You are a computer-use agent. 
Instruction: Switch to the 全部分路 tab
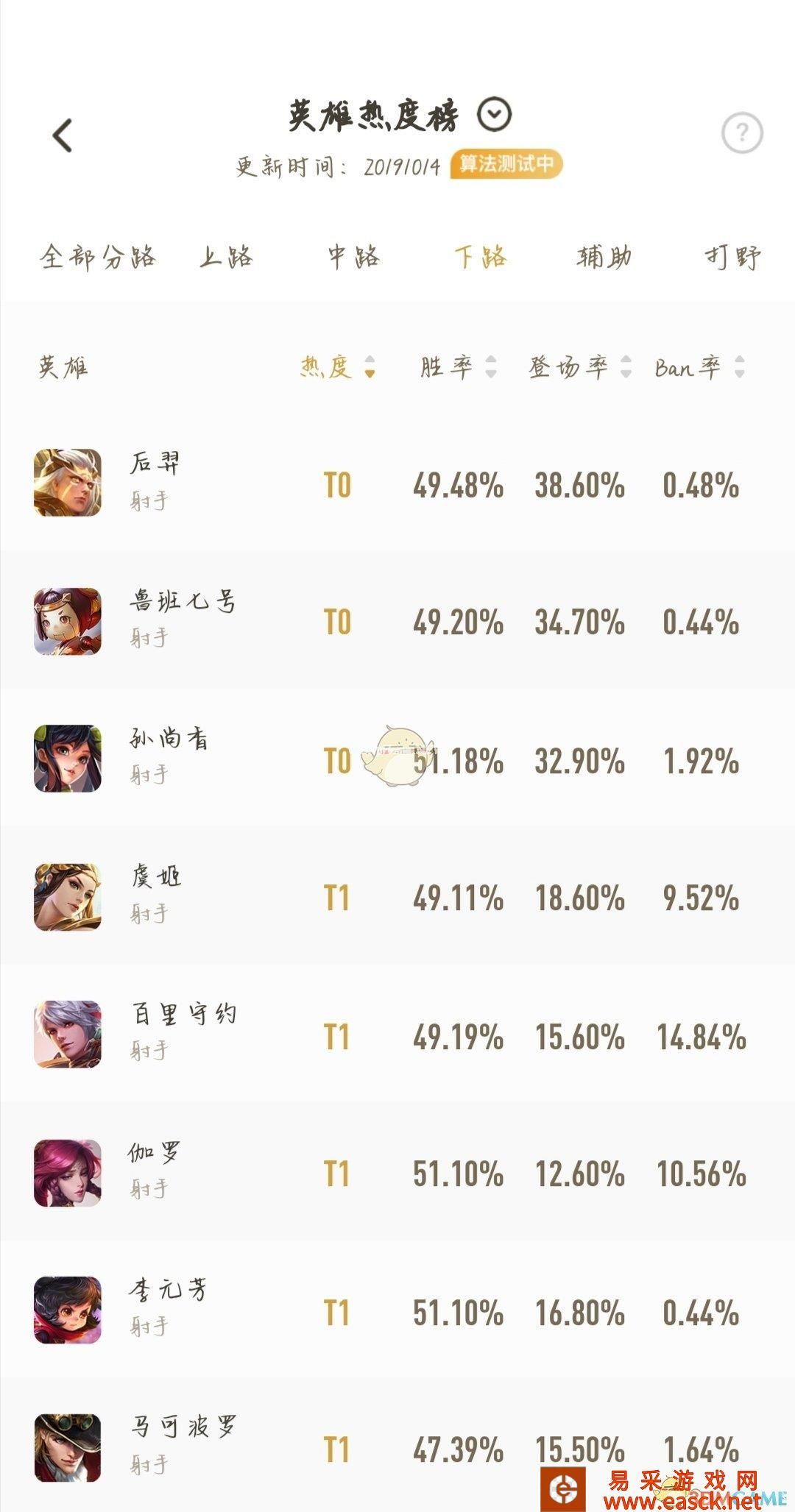98,257
